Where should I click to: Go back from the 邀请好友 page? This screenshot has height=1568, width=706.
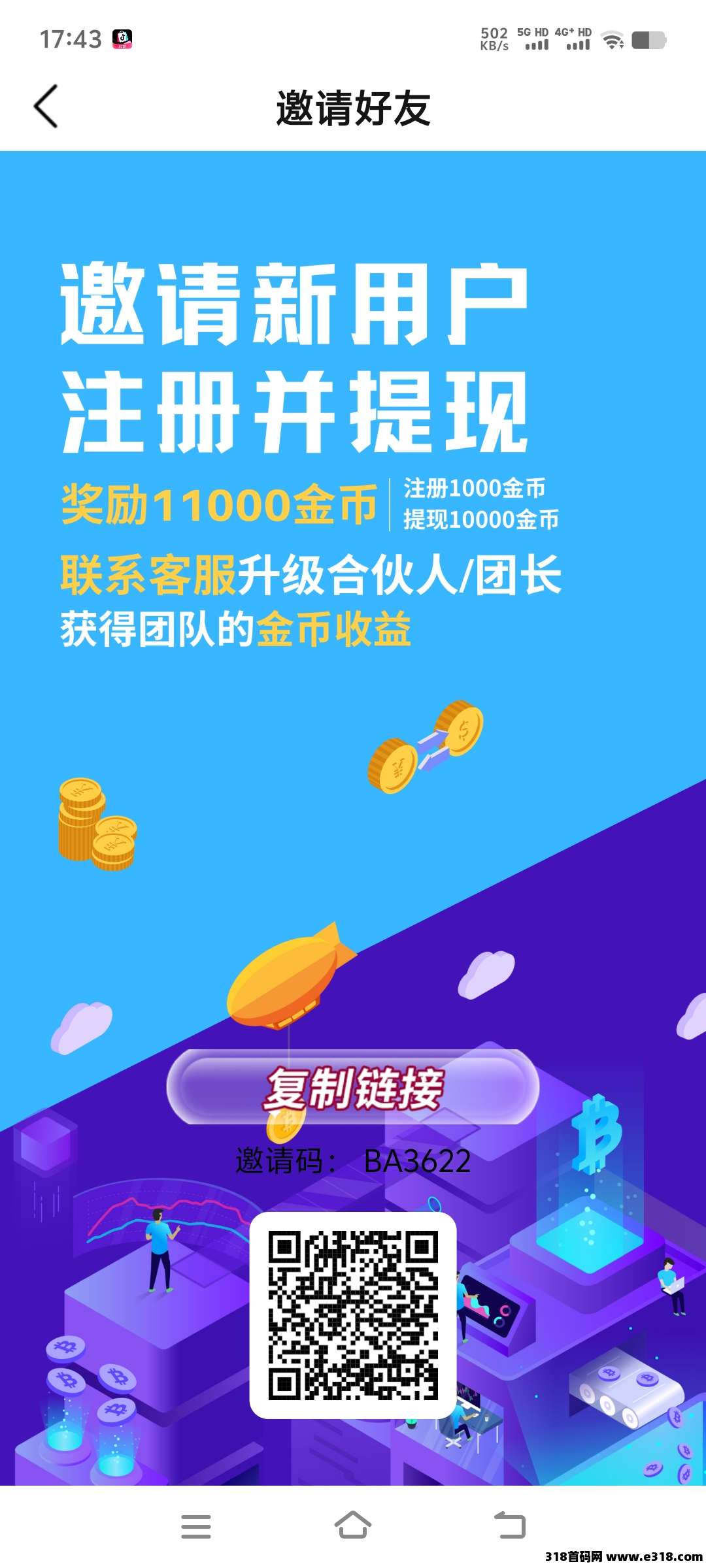46,106
